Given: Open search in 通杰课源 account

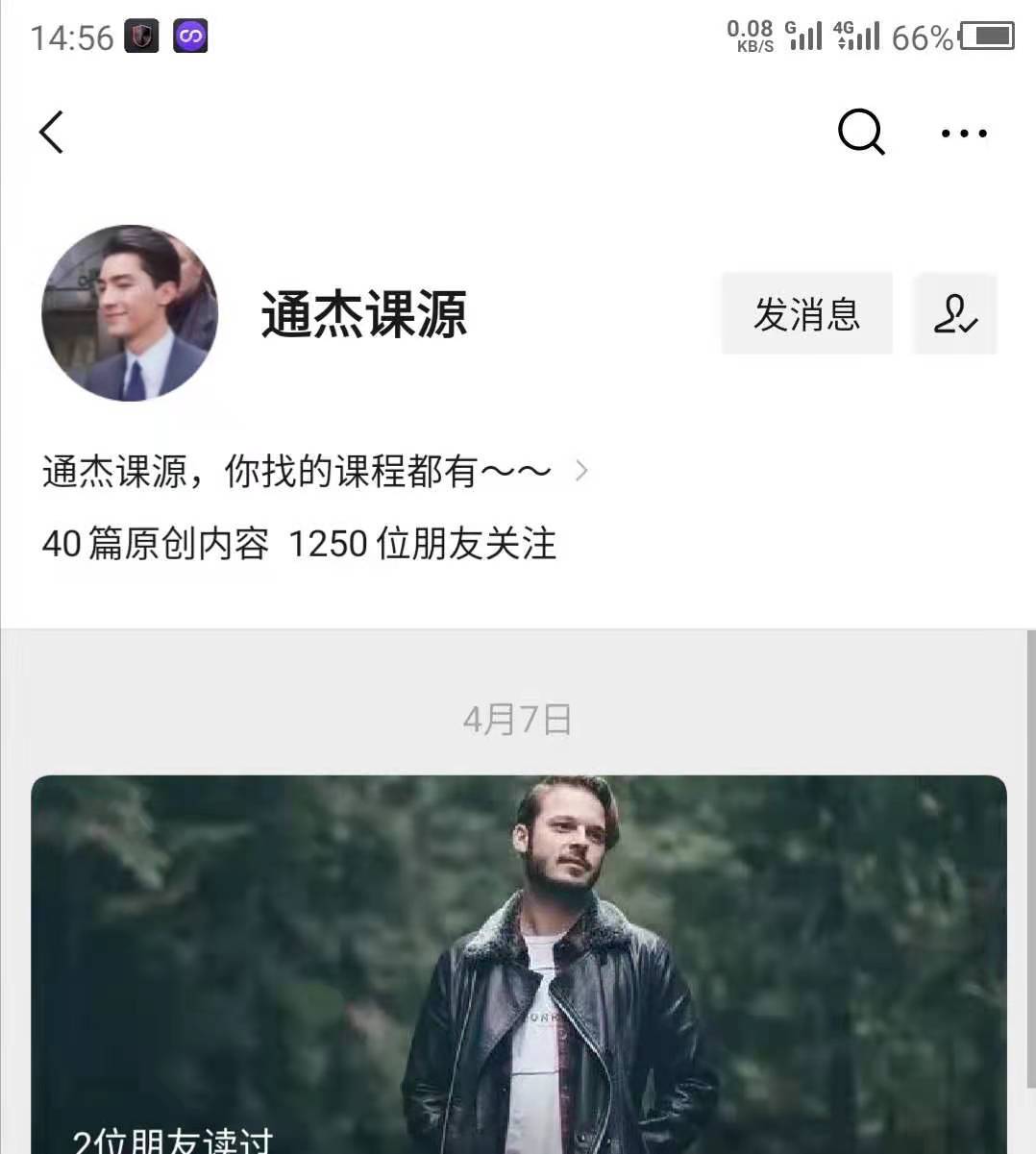Looking at the screenshot, I should (861, 132).
